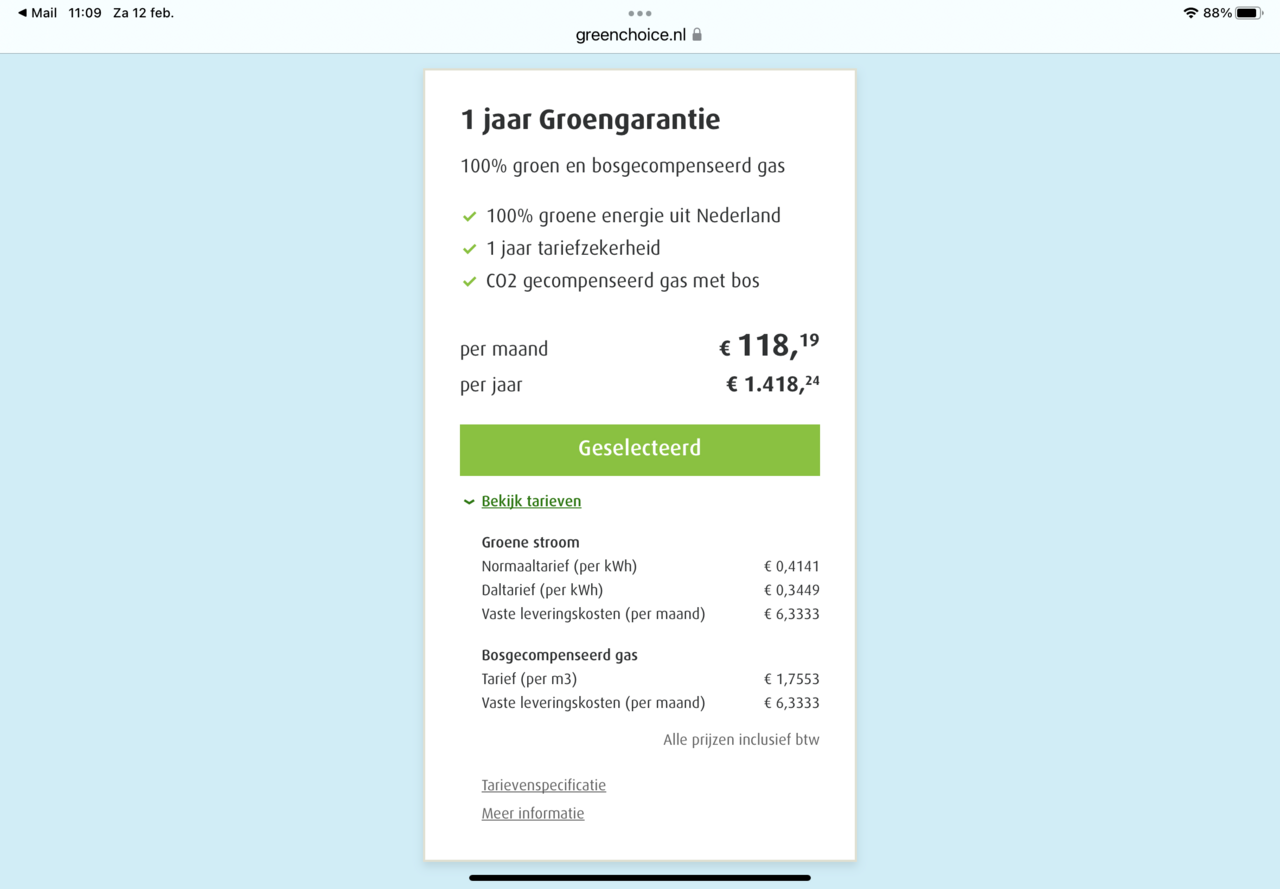This screenshot has width=1280, height=889.
Task: Open the multitasking three-dot menu
Action: pyautogui.click(x=639, y=13)
